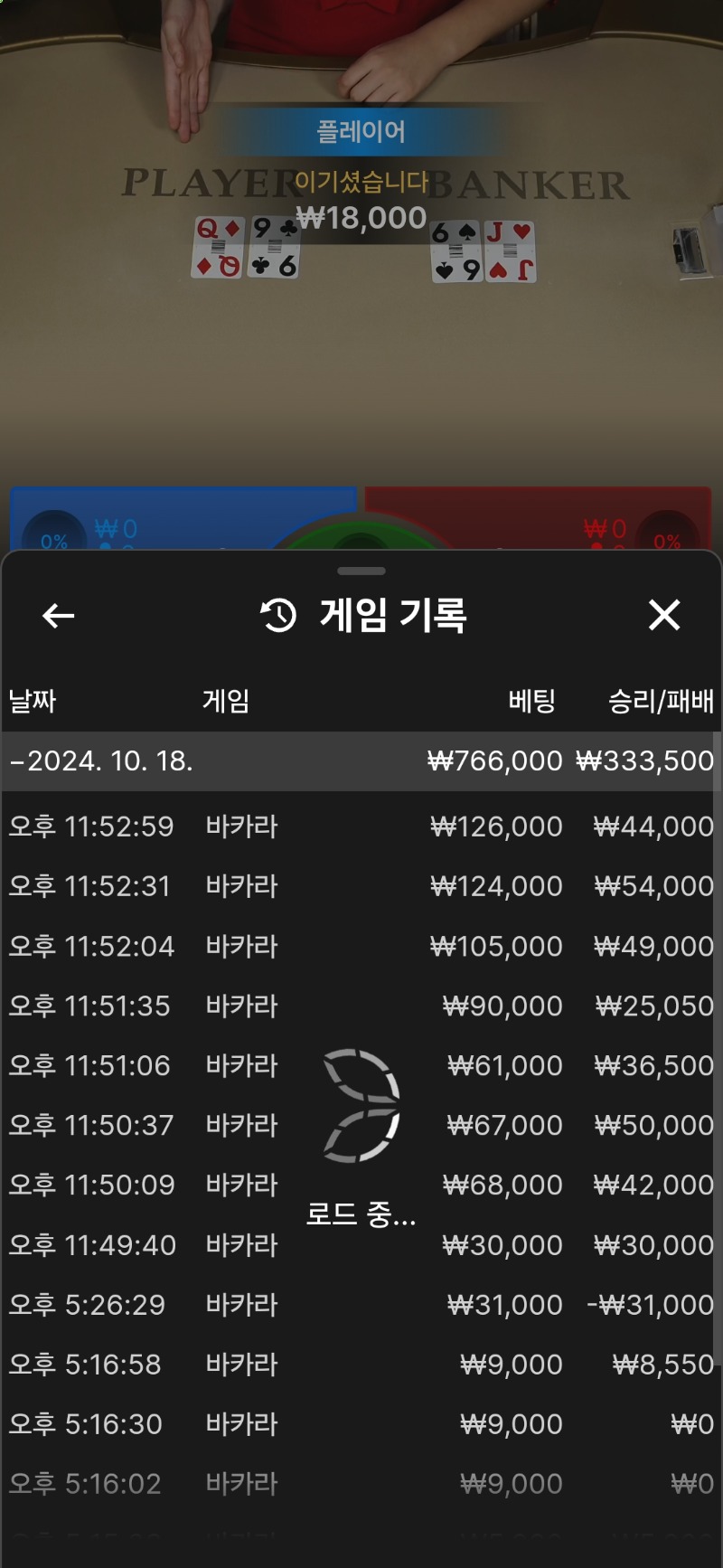View details of the 오후 11:52:04 round
Screen dimensions: 723x1568
click(361, 946)
